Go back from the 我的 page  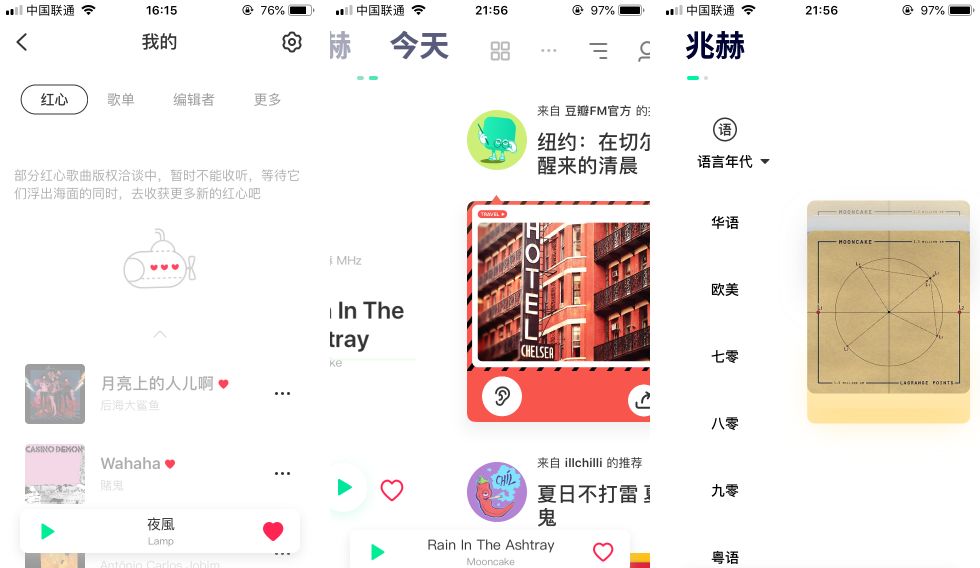tap(22, 43)
